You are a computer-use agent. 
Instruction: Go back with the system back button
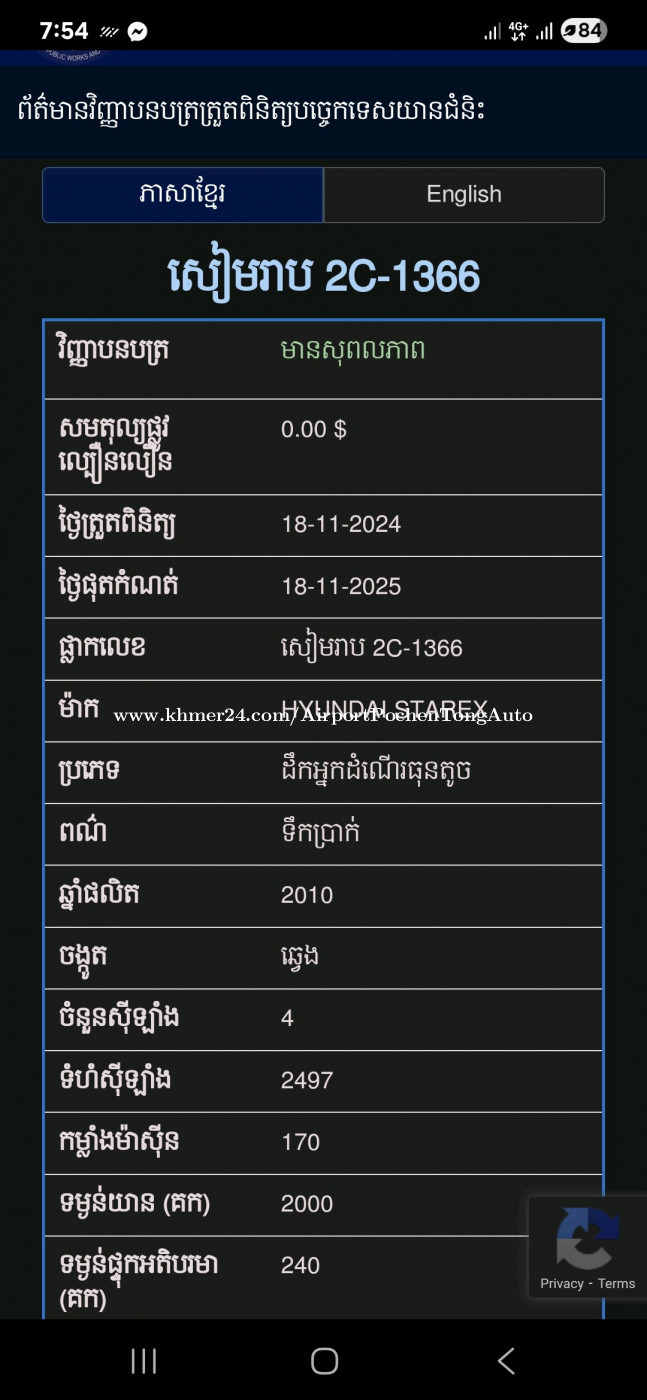pyautogui.click(x=506, y=1360)
